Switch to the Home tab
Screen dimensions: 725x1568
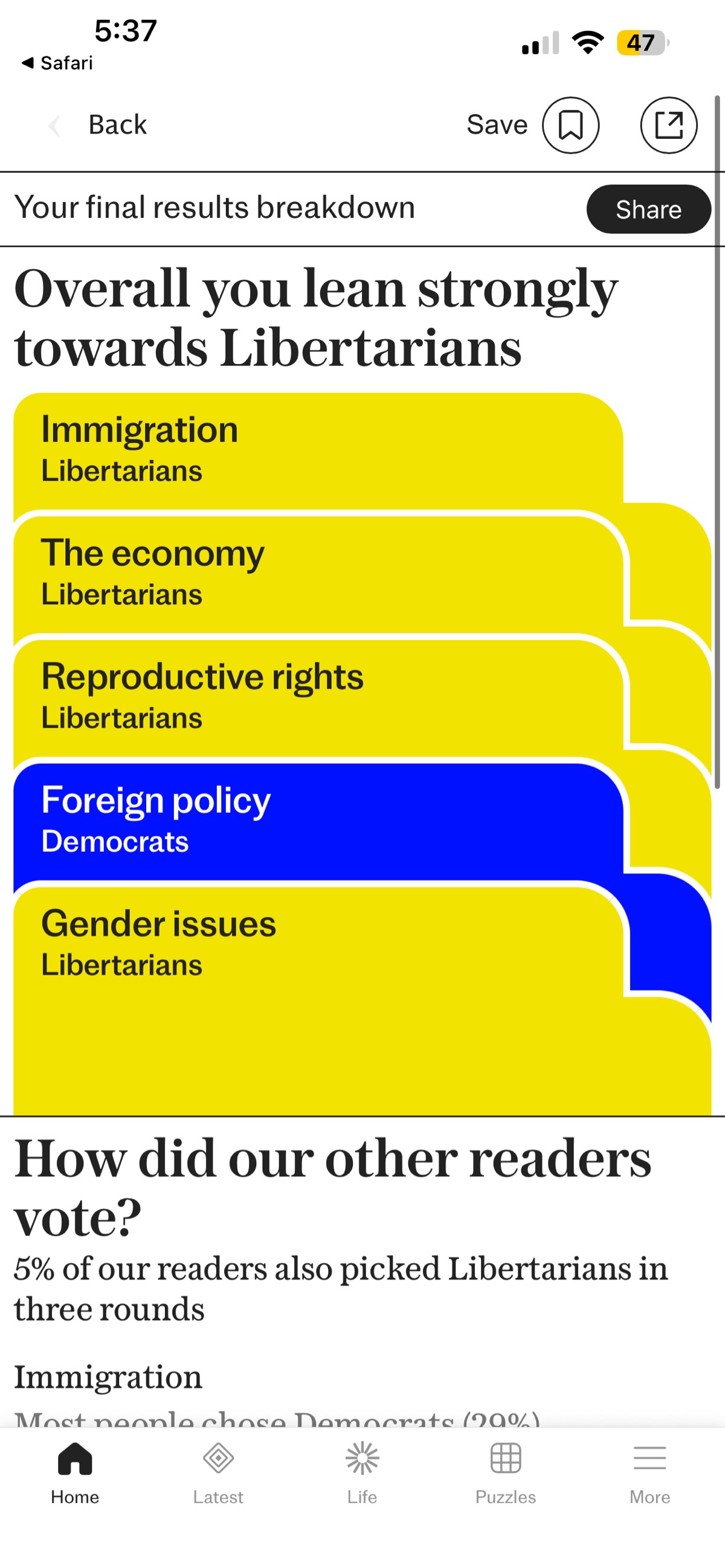click(74, 1473)
